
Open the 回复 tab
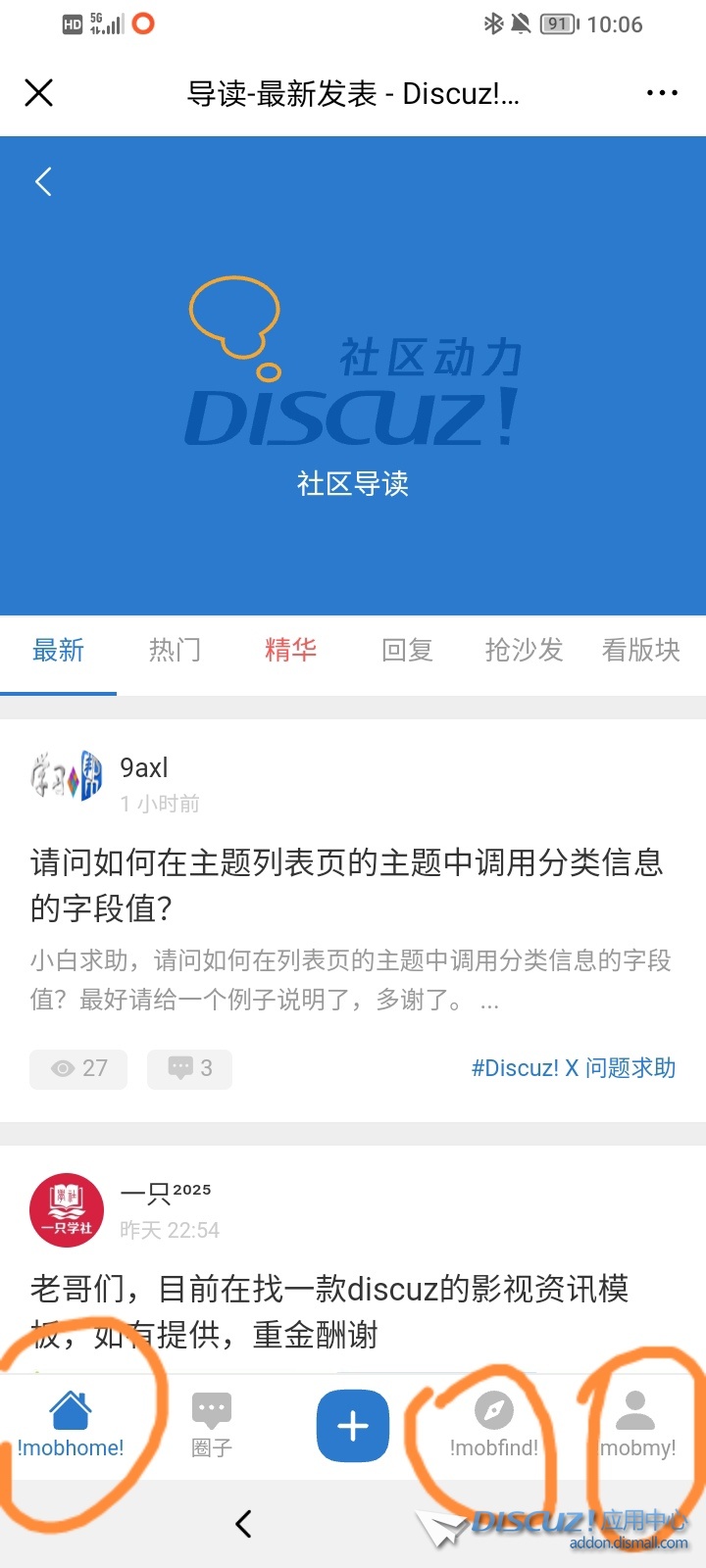pos(407,650)
